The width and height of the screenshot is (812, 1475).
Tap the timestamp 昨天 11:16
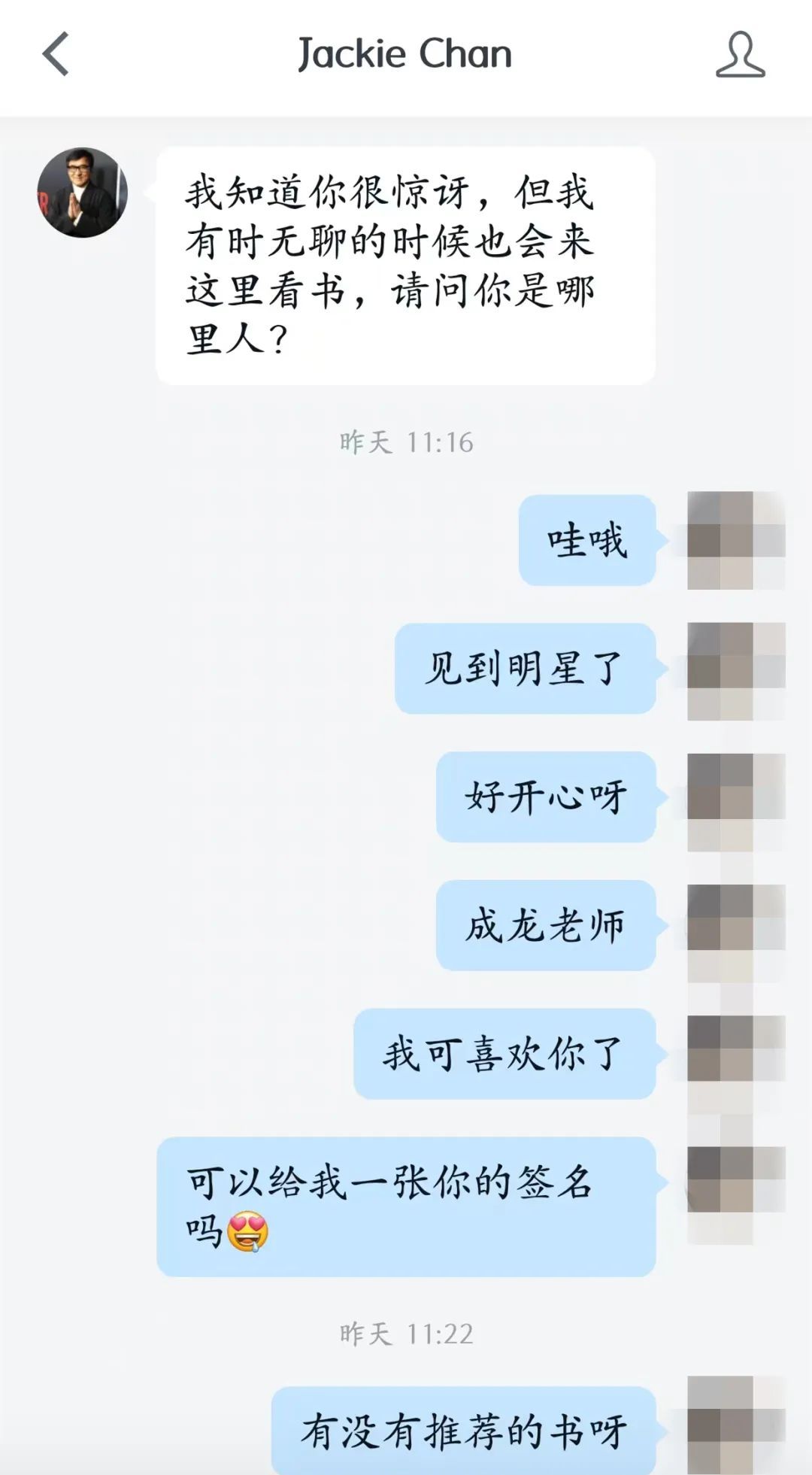pos(406,442)
